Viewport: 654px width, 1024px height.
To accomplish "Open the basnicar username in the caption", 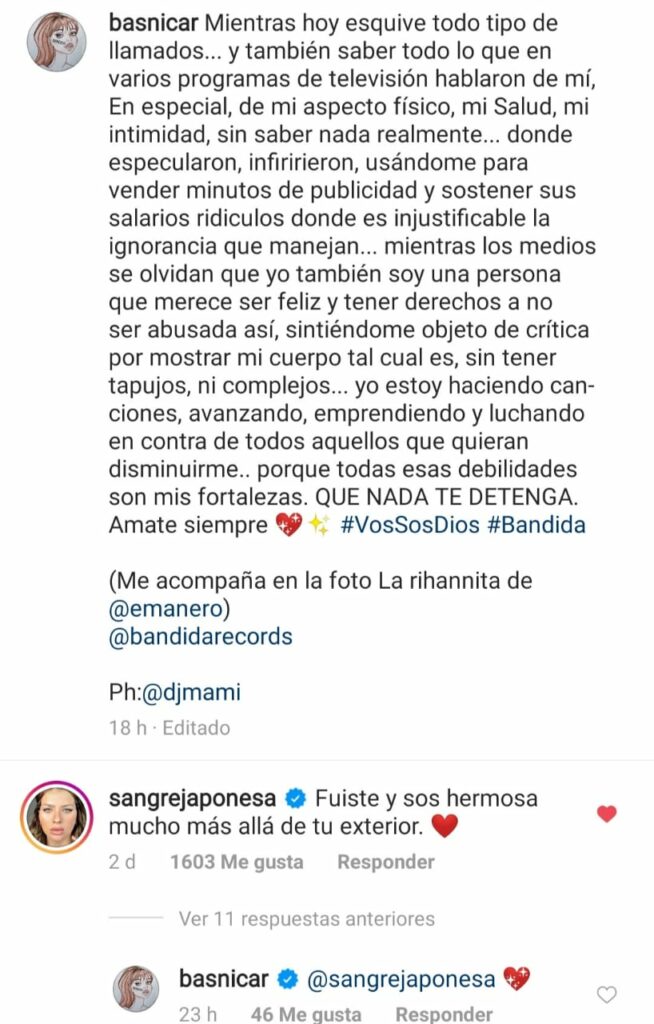I will 149,23.
